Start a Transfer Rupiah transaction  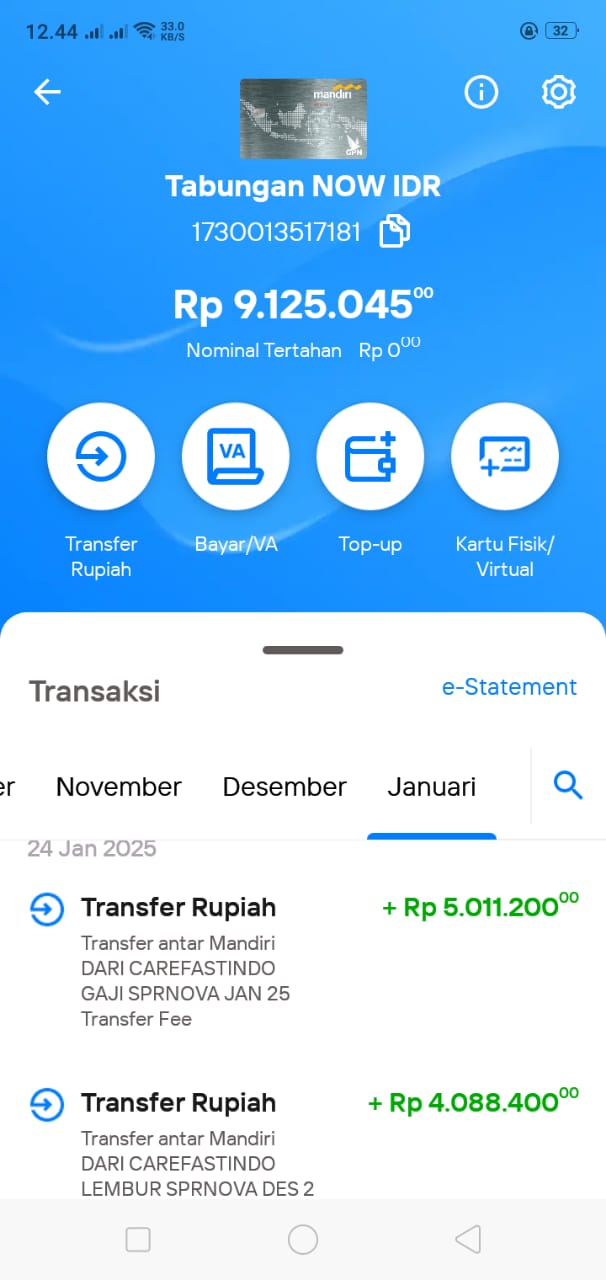click(x=101, y=456)
